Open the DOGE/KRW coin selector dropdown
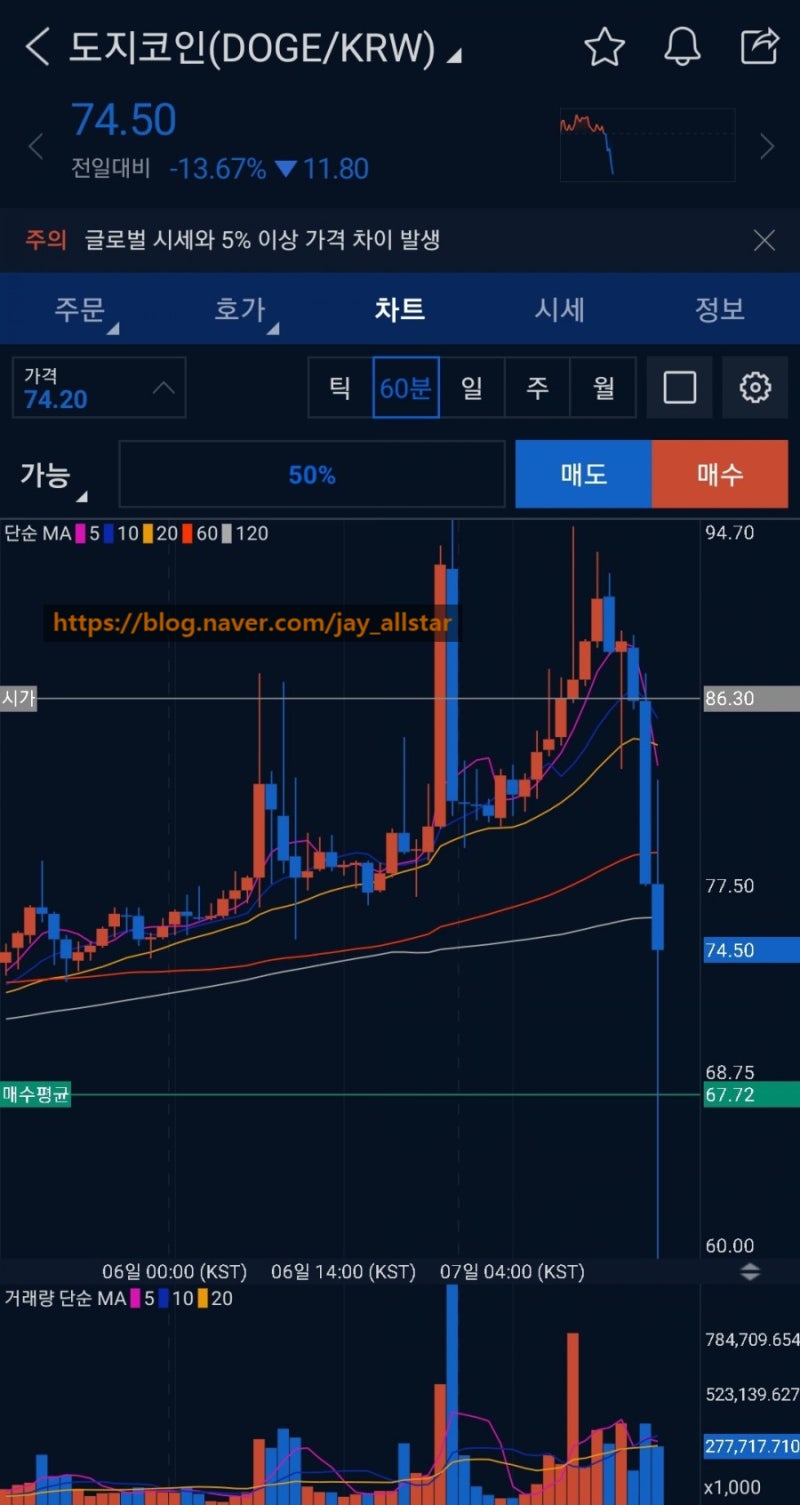Screen dimensions: 800x1505 (454, 55)
